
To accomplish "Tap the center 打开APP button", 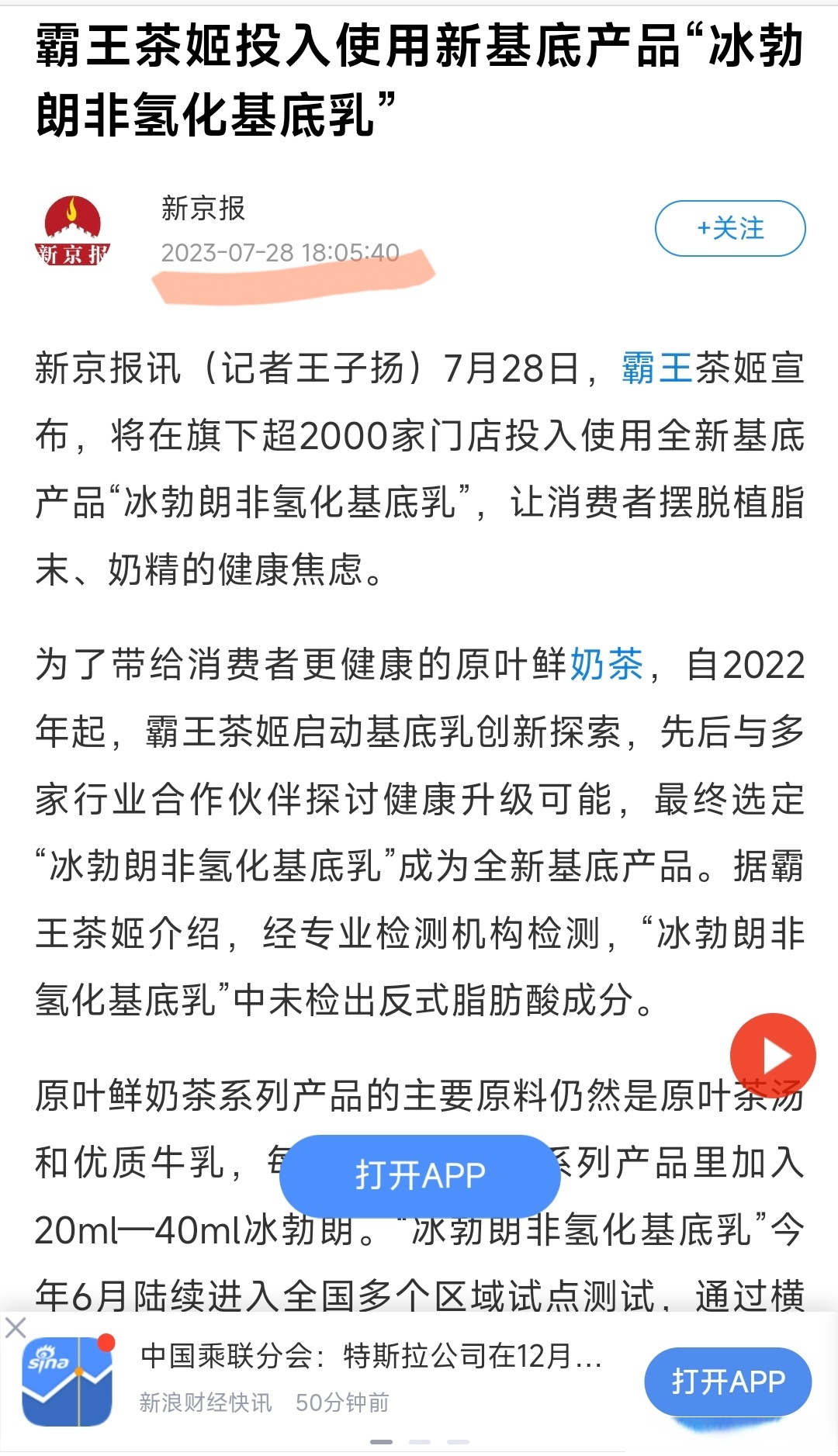I will point(419,1174).
